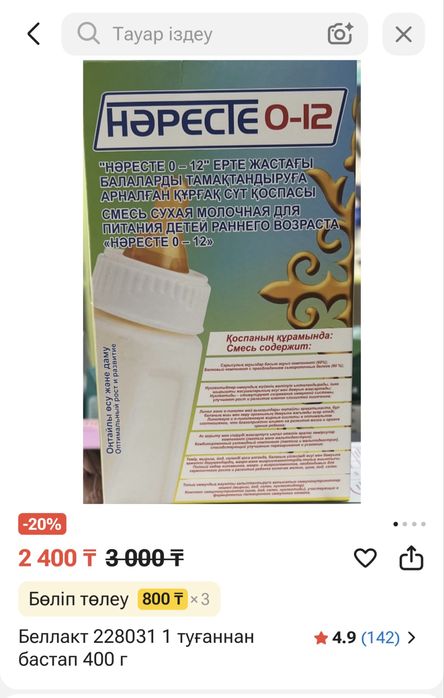Open the Нәресте 0-12 product photo
Image resolution: width=444 pixels, height=698 pixels.
click(222, 282)
